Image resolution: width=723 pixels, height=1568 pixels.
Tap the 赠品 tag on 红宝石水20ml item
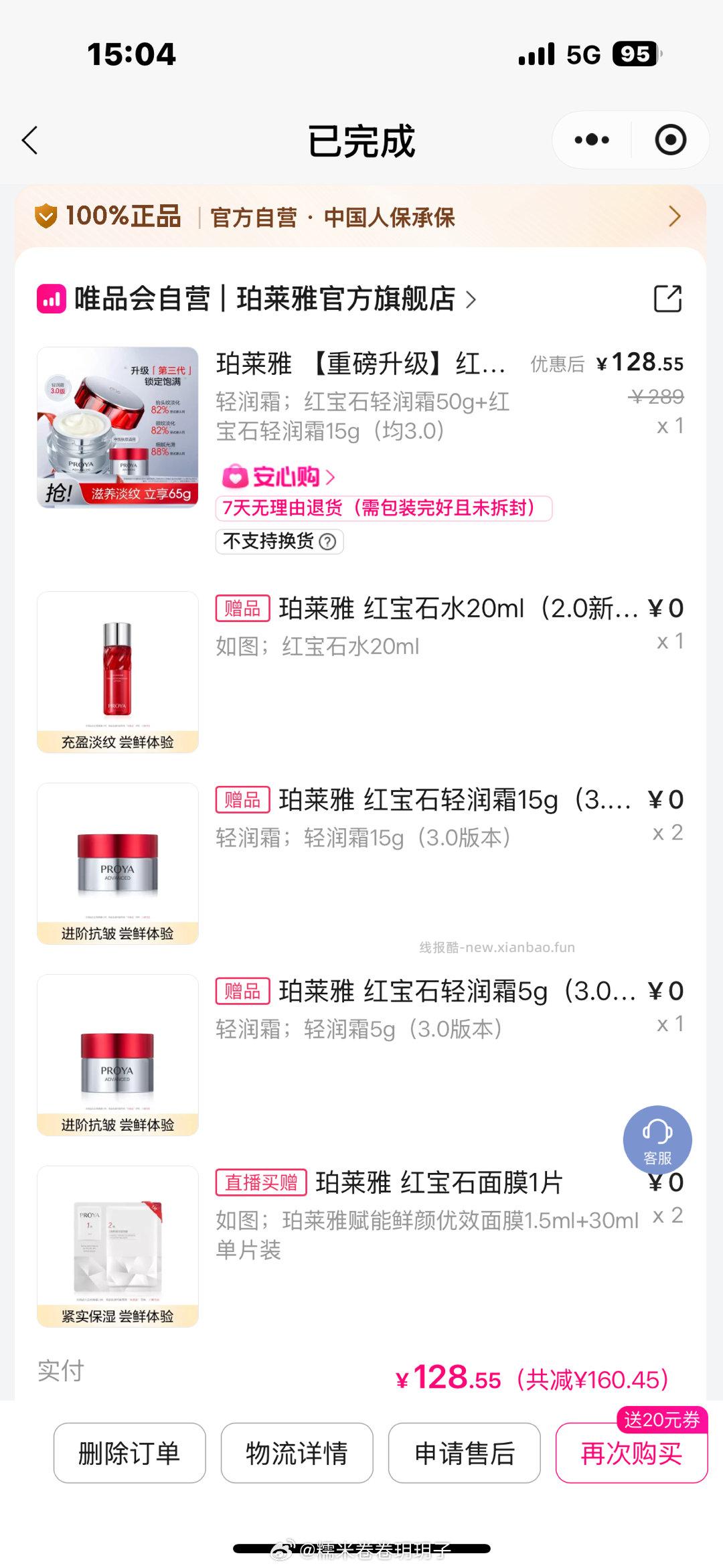click(242, 608)
